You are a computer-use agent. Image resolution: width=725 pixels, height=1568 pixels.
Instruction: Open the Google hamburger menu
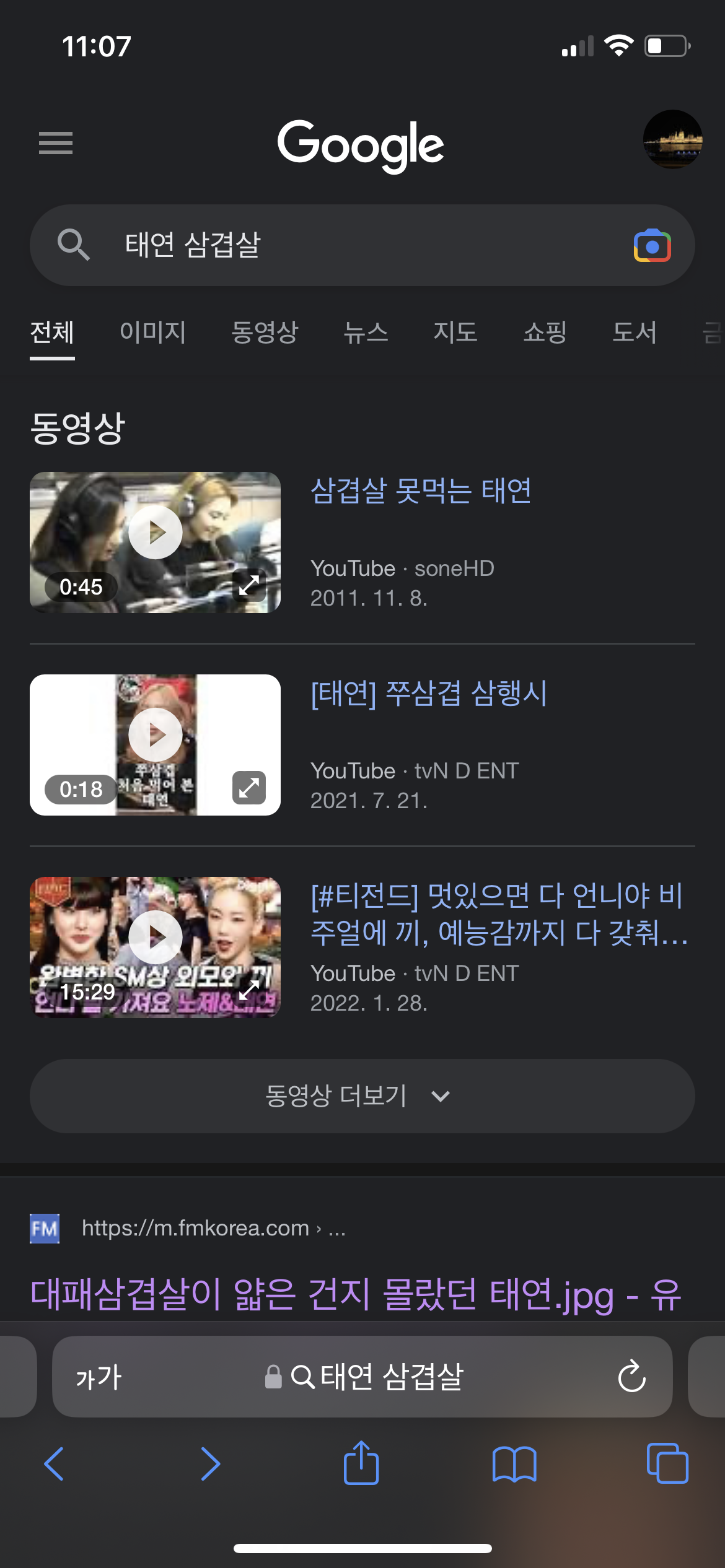point(56,143)
